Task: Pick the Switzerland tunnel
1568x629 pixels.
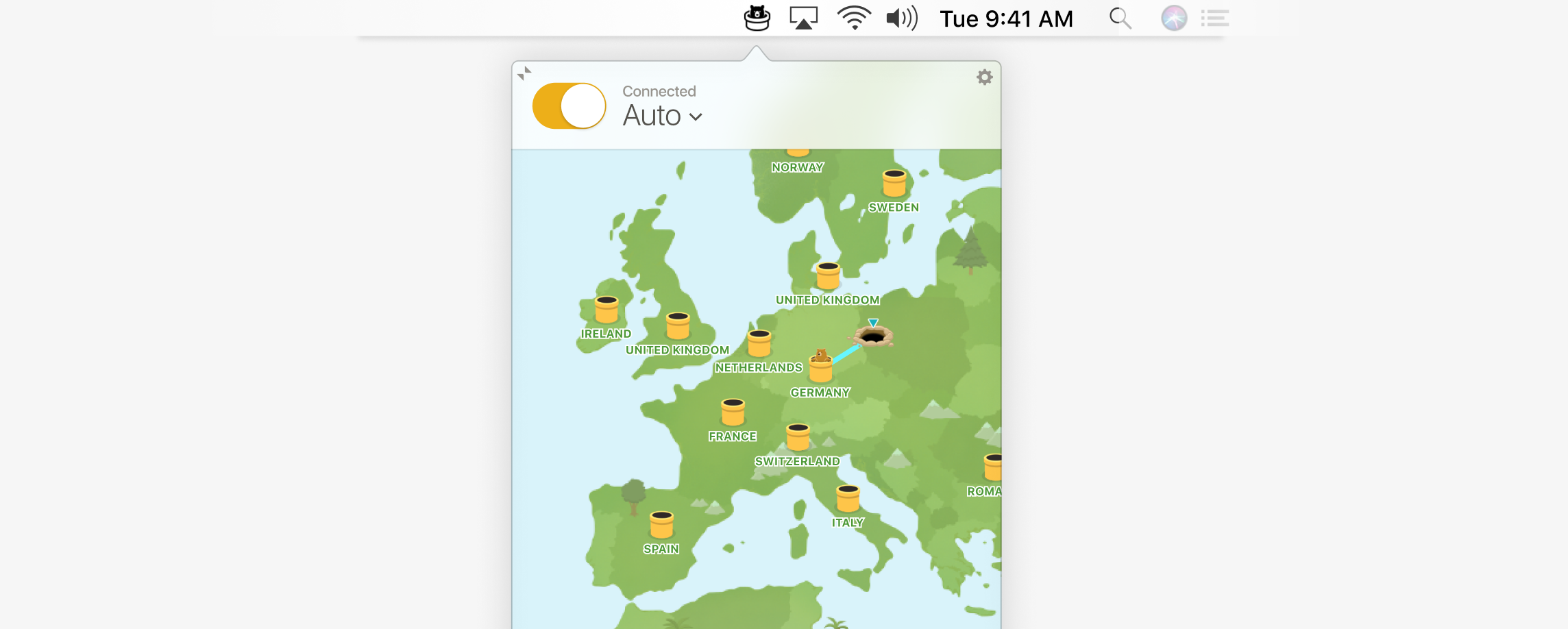Action: pyautogui.click(x=798, y=438)
